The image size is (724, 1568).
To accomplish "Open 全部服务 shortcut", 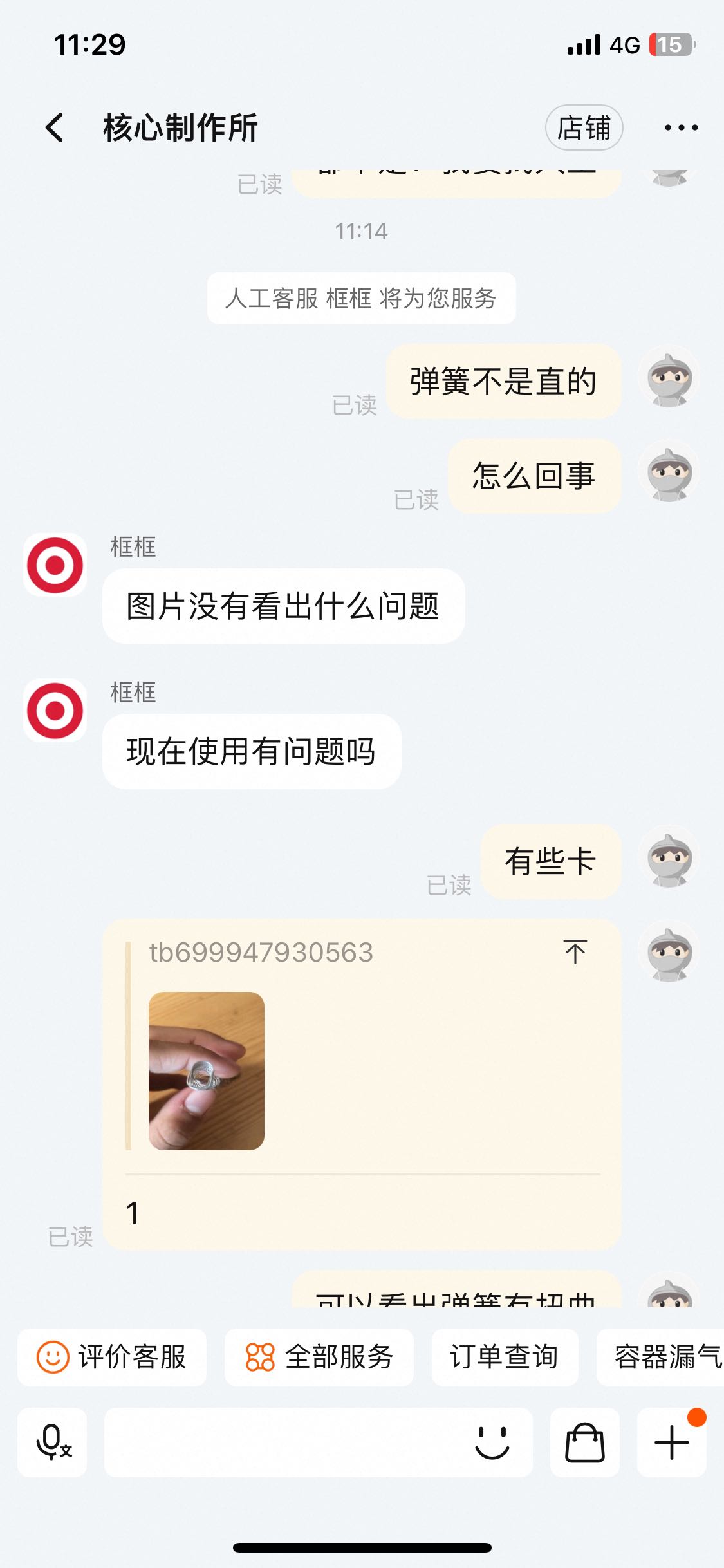I will [319, 1357].
